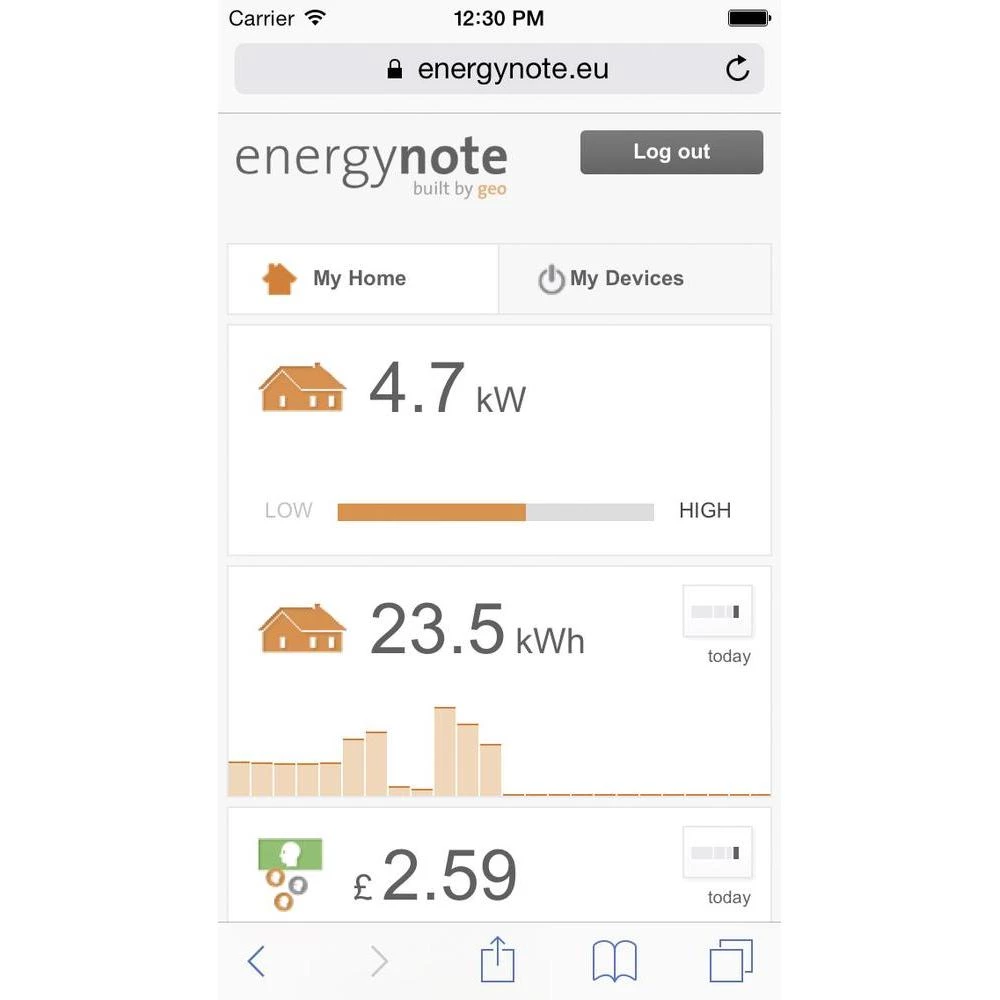Switch to the My Home tab
Image resolution: width=1000 pixels, height=1000 pixels.
pos(362,279)
